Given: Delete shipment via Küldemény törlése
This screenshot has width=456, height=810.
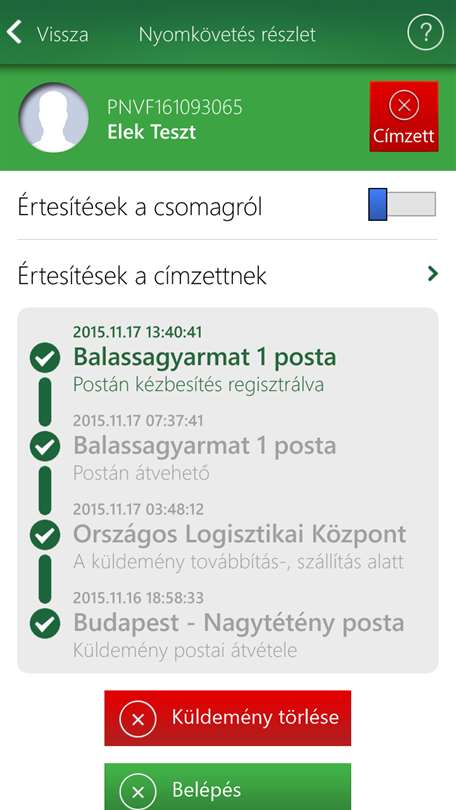Looking at the screenshot, I should pos(228,718).
